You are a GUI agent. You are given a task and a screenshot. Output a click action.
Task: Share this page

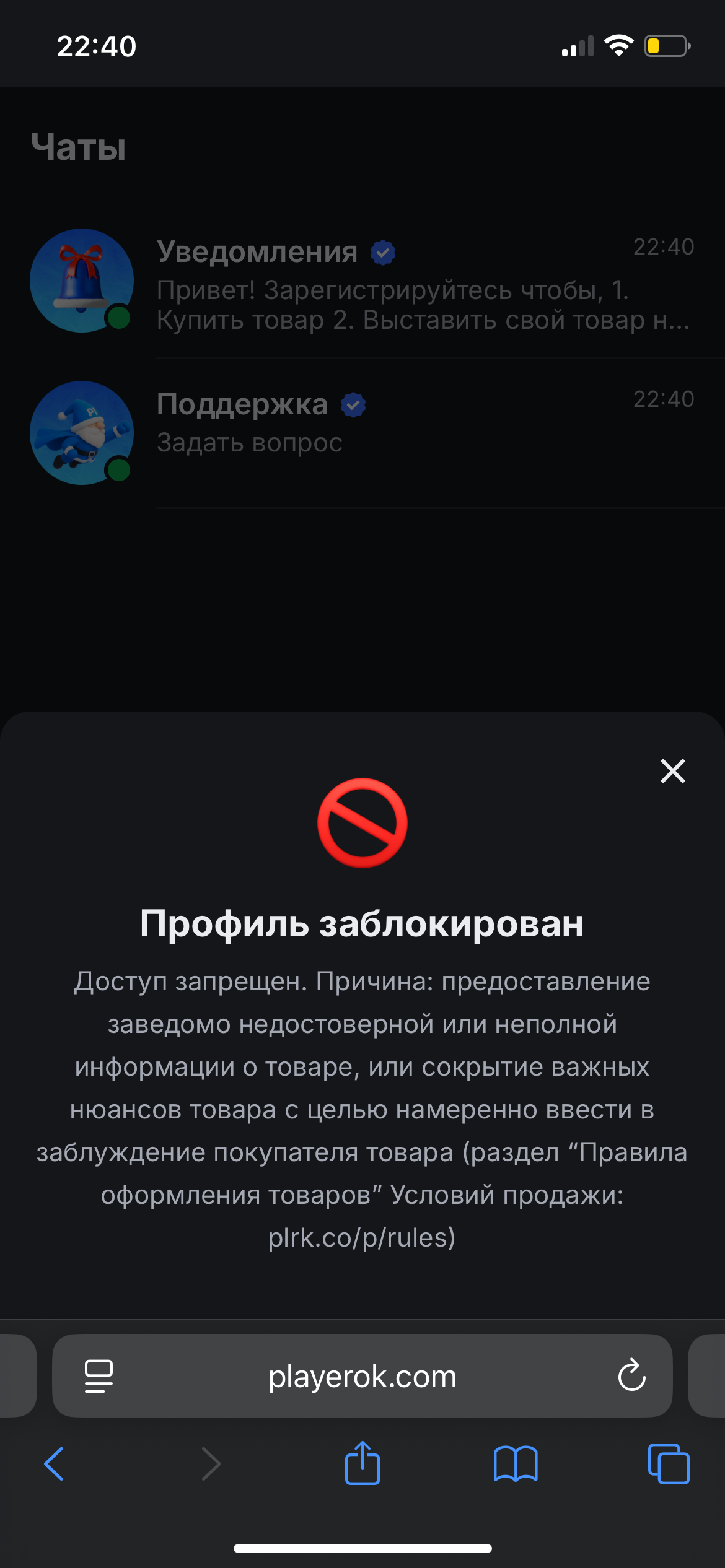click(362, 1464)
